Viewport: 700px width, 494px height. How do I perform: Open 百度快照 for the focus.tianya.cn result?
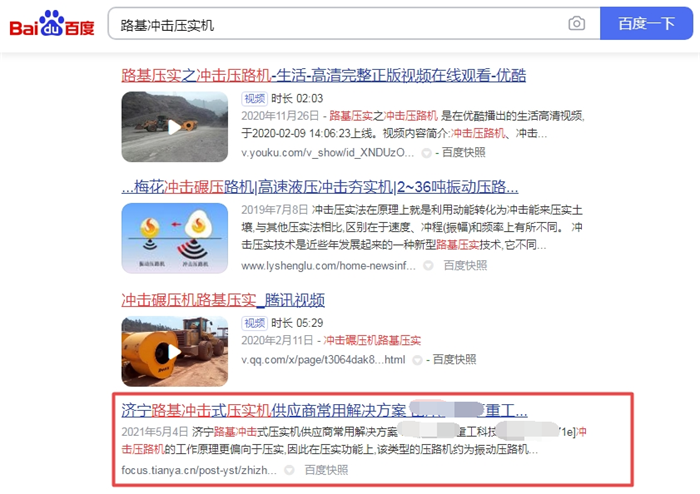pos(326,469)
